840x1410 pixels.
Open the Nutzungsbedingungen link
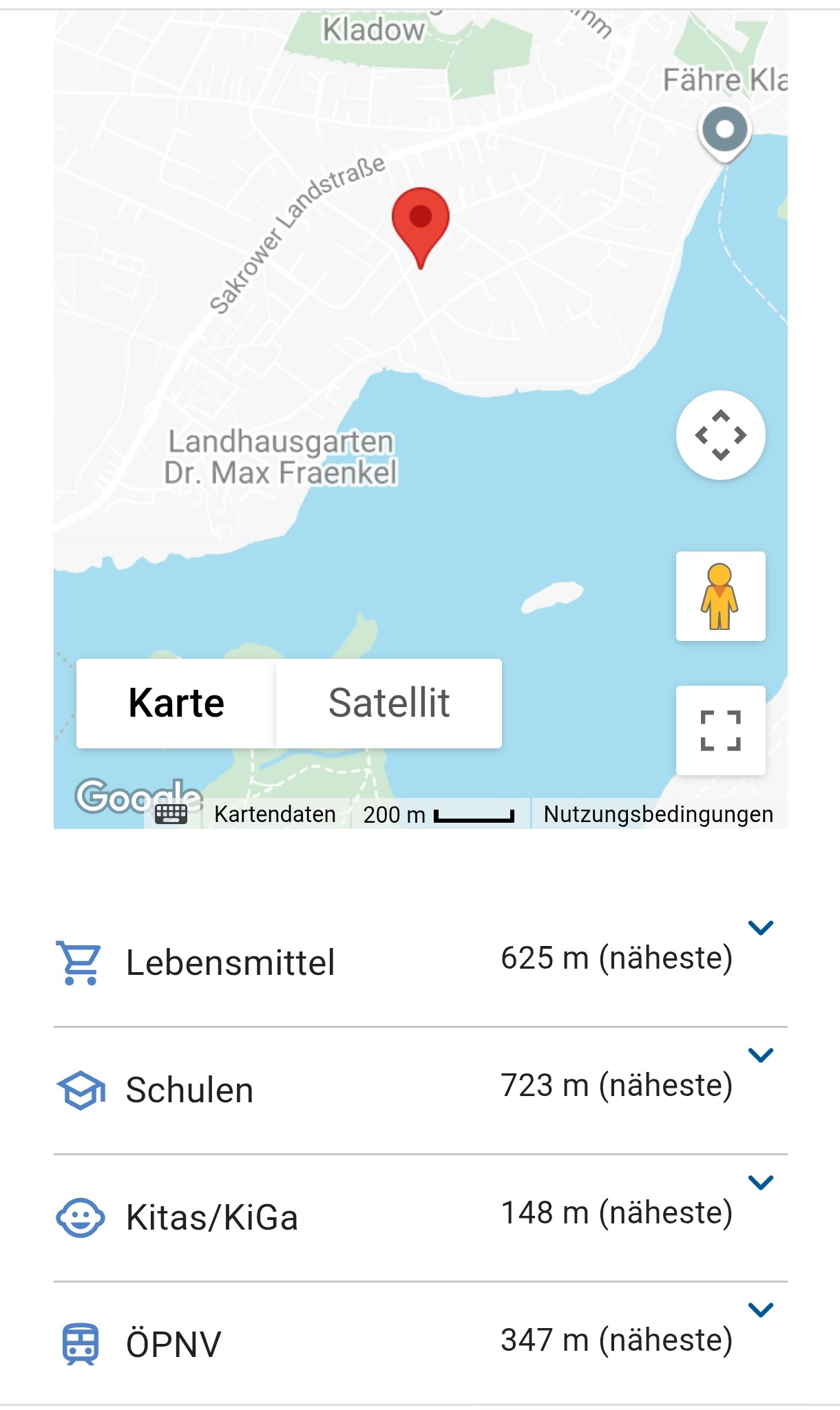(658, 814)
